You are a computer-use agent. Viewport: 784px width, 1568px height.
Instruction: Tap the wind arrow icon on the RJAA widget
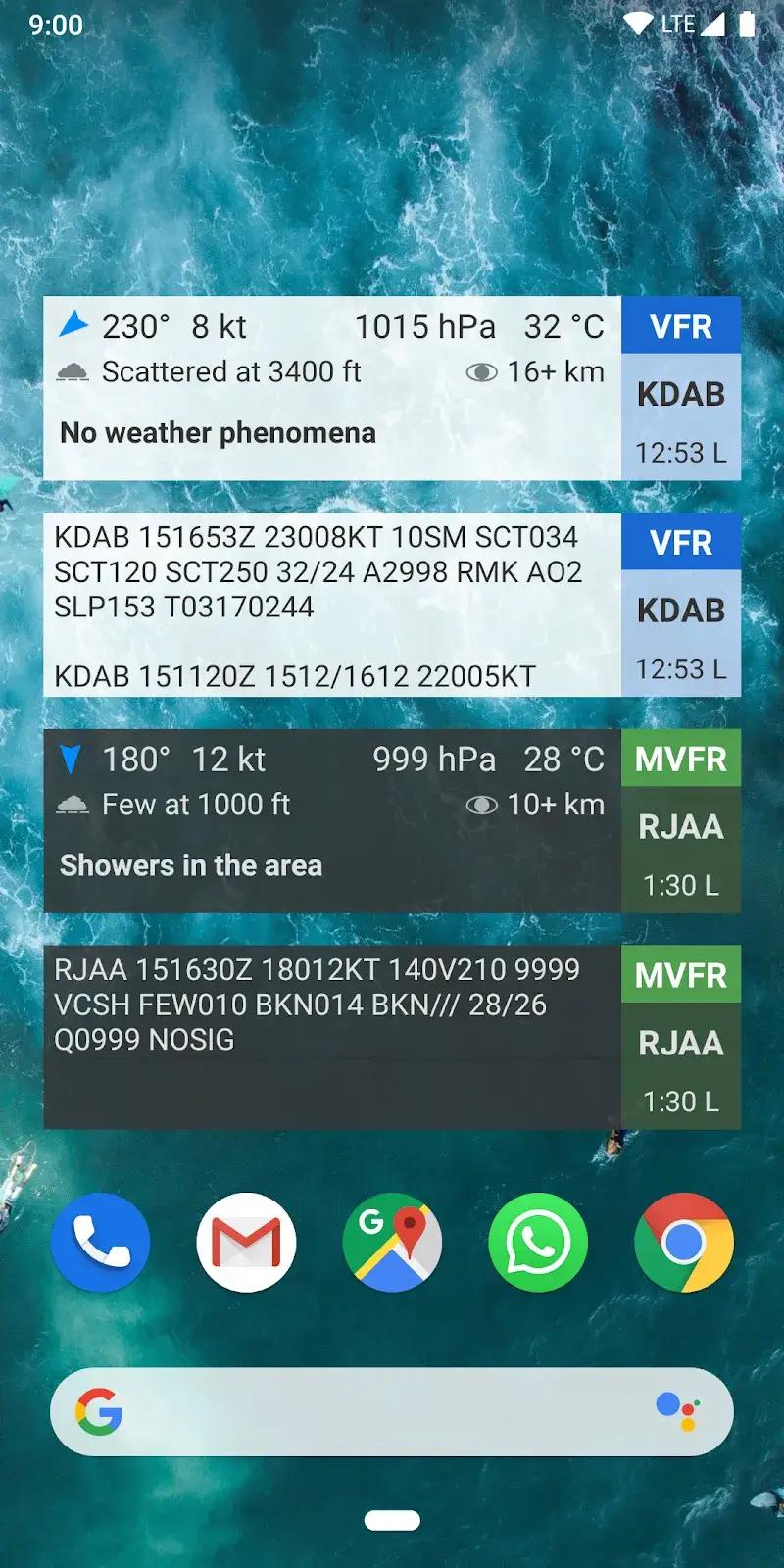72,759
